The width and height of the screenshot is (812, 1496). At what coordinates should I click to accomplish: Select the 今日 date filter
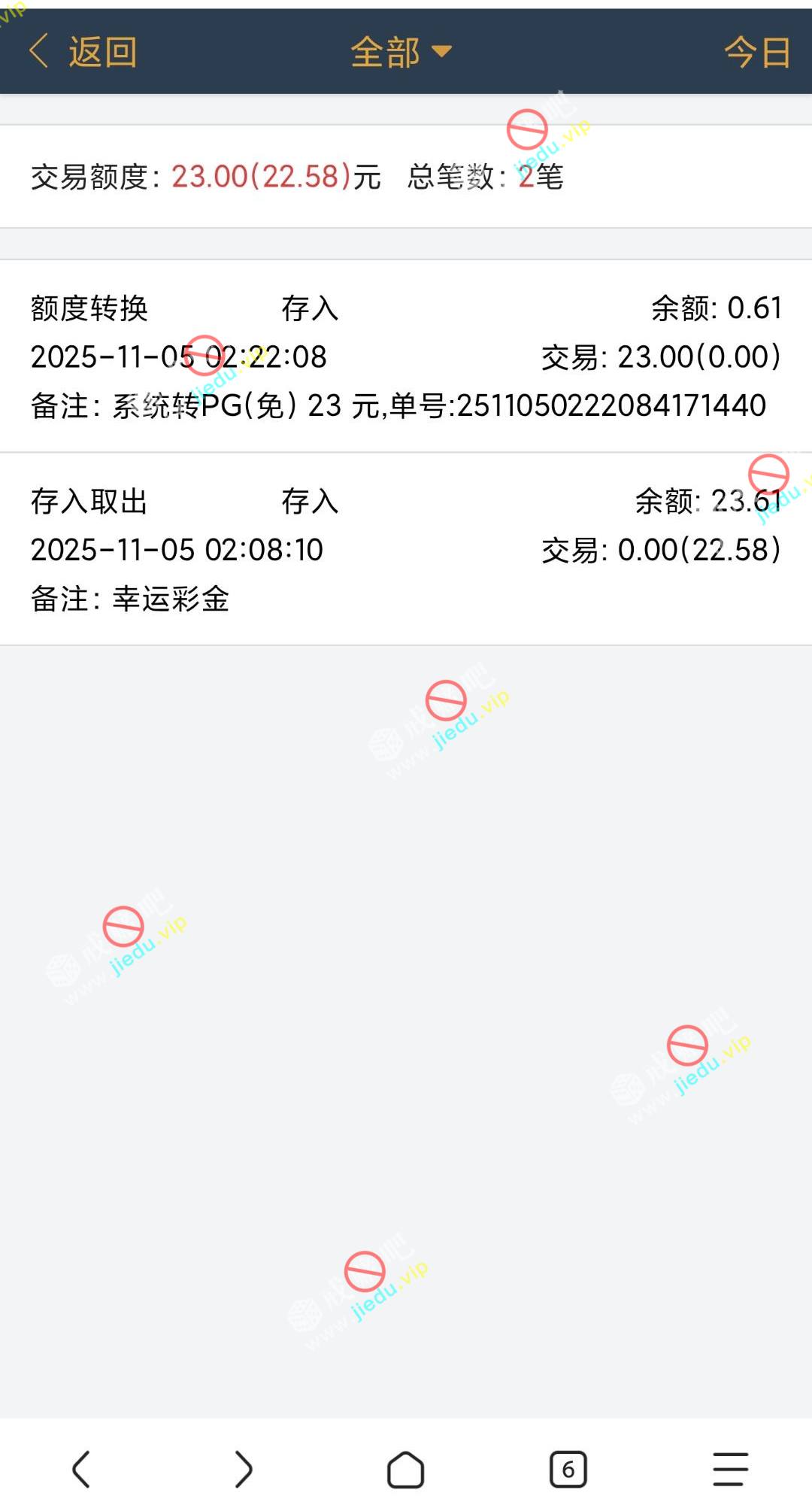click(x=757, y=52)
